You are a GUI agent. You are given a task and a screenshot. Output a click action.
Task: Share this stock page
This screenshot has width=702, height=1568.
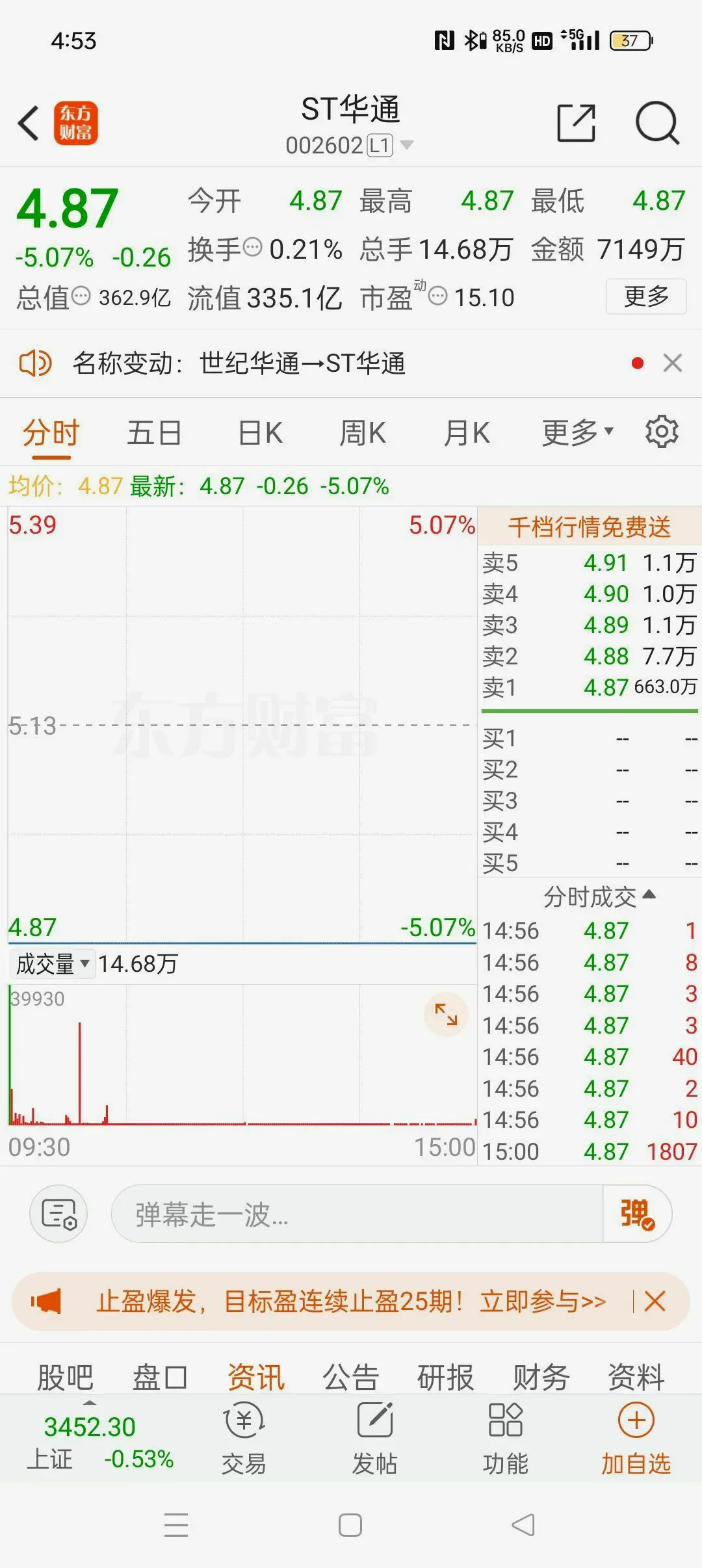click(x=576, y=123)
